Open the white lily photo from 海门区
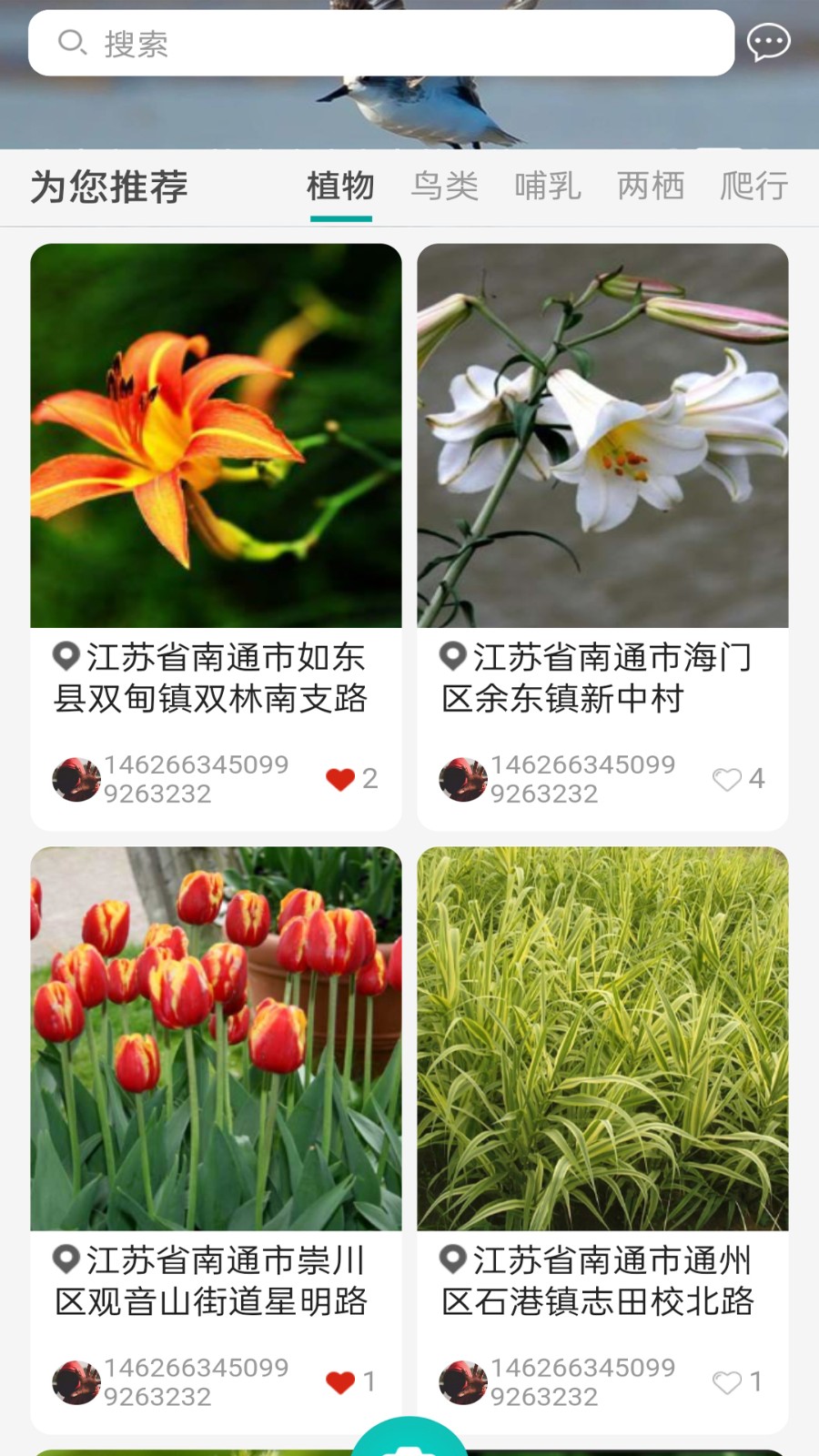The image size is (819, 1456). (602, 436)
